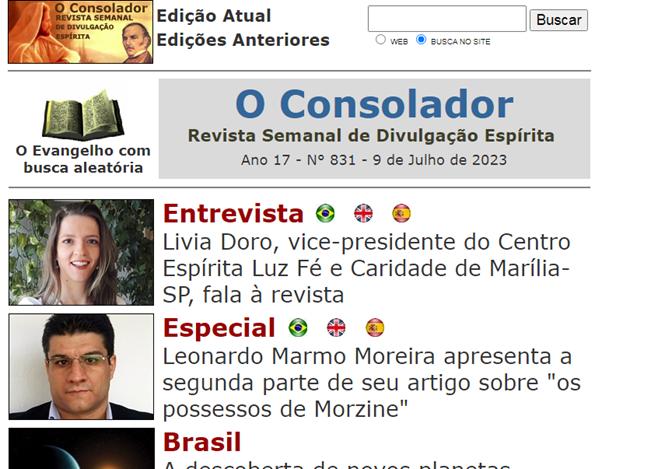Screen dimensions: 651x469
Task: Open O Evangelho com busca aleatória
Action: point(83,133)
